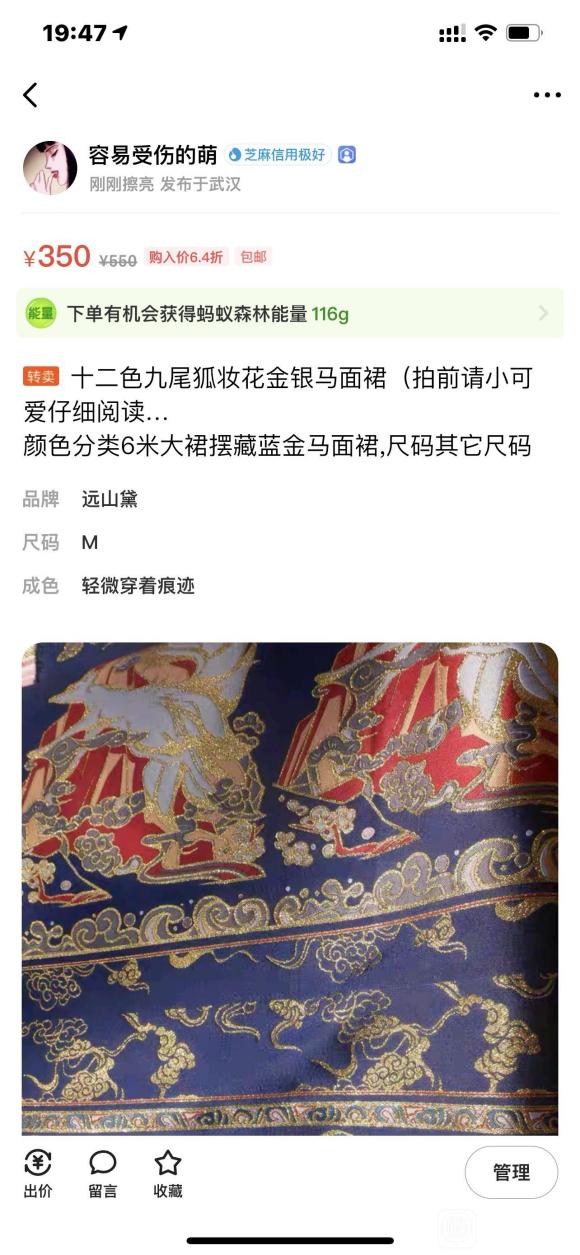Open the three-dot overflow menu
This screenshot has height=1255, width=580.
click(547, 95)
